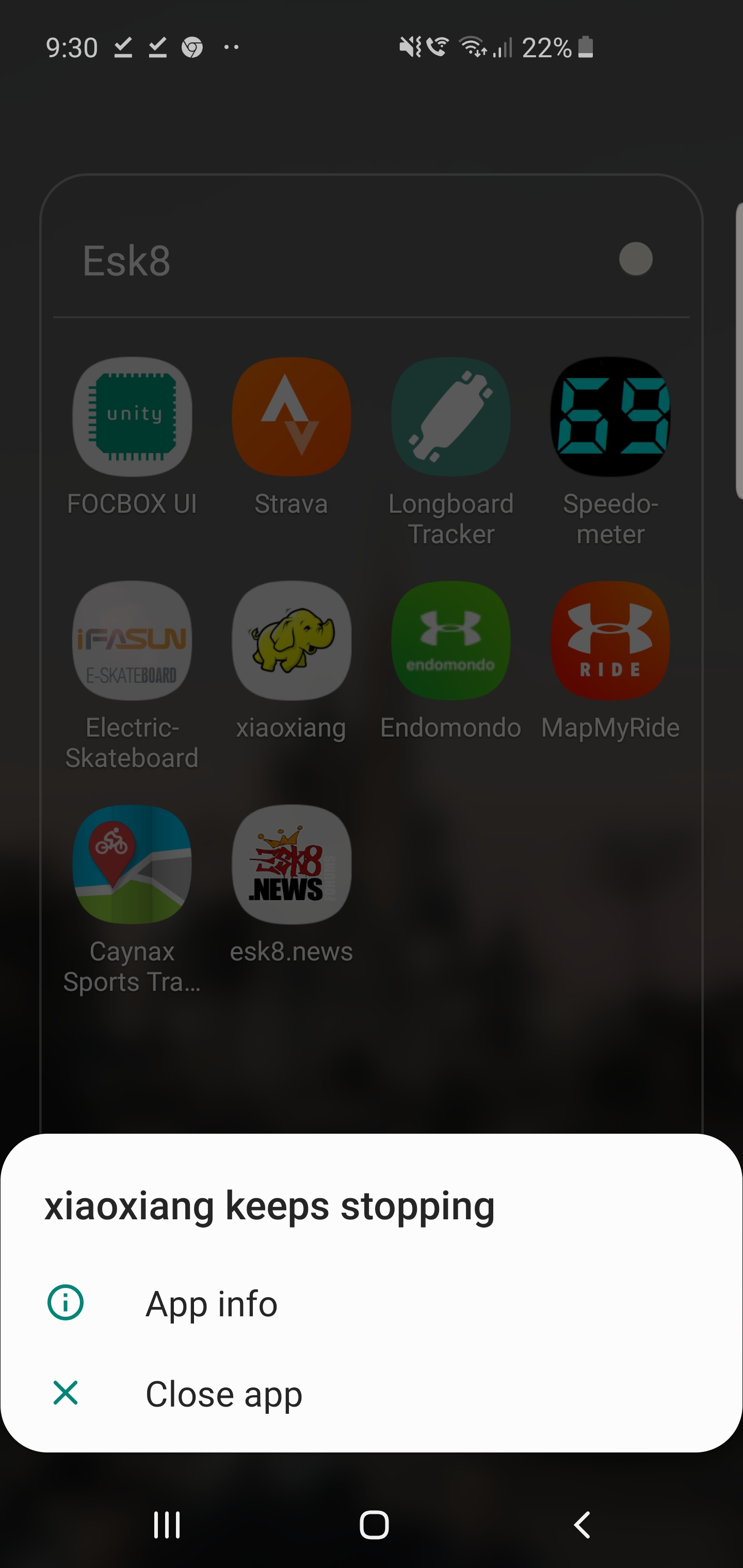Screen dimensions: 743x1568
Task: Select Close app in the crash dialog
Action: (372, 1393)
